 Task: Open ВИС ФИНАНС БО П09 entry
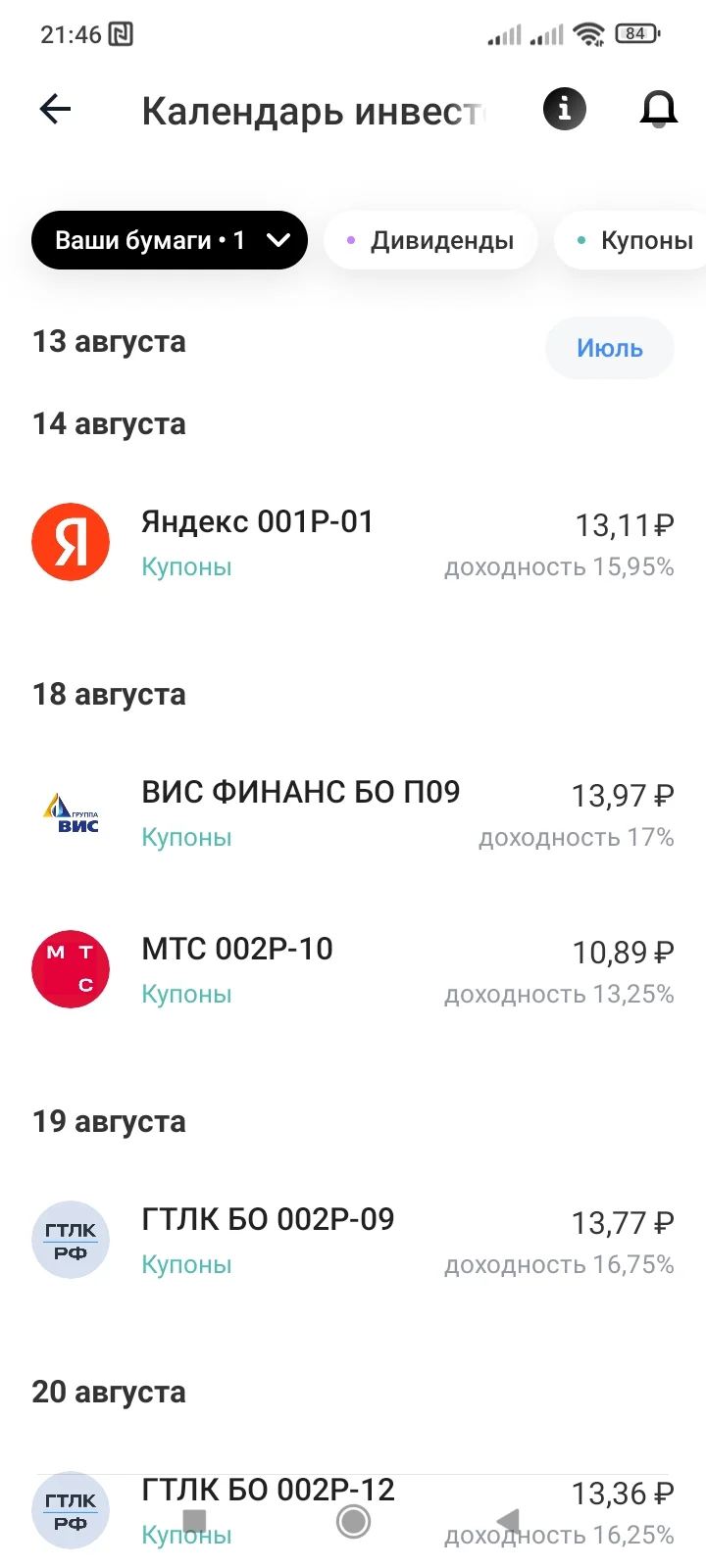click(x=353, y=813)
